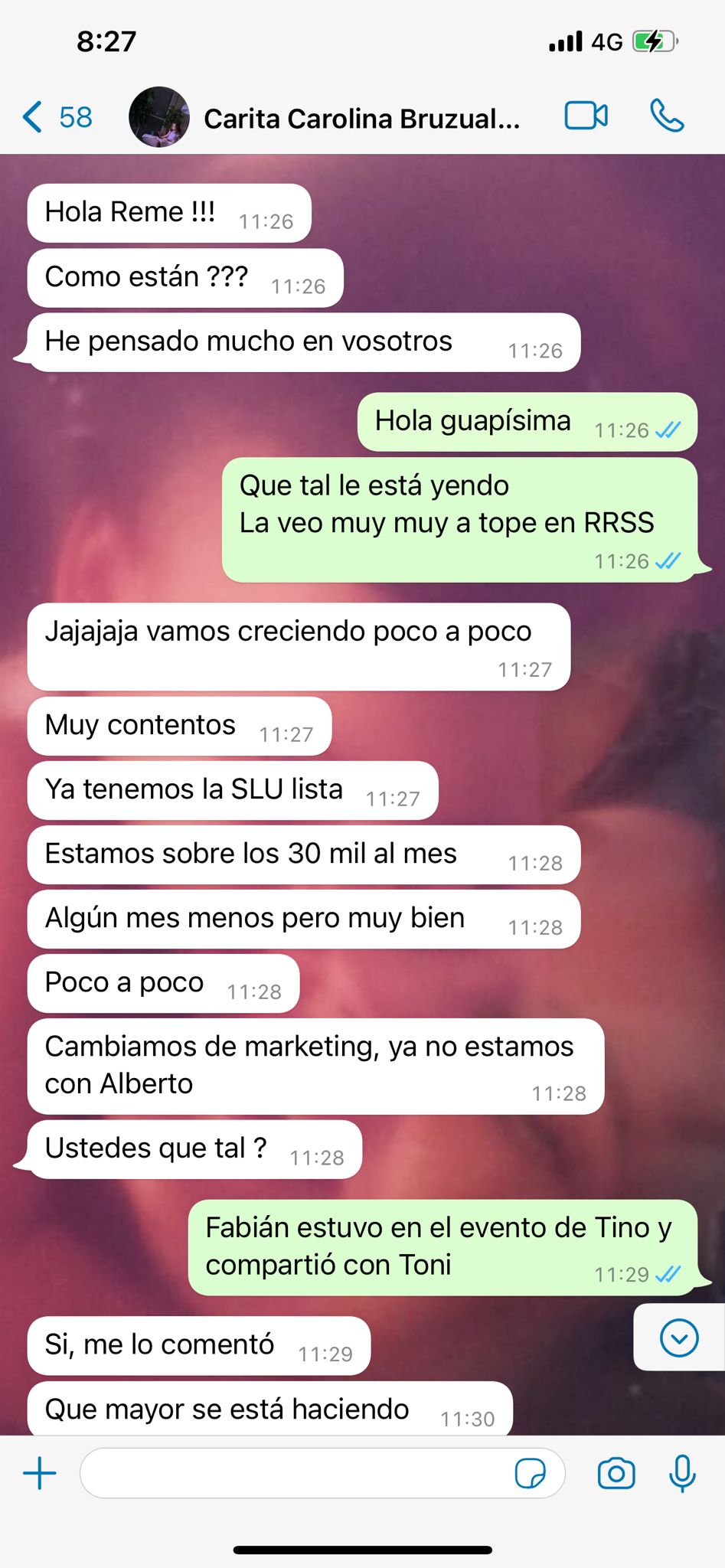
Task: Open the camera to send a photo
Action: pos(616,1473)
